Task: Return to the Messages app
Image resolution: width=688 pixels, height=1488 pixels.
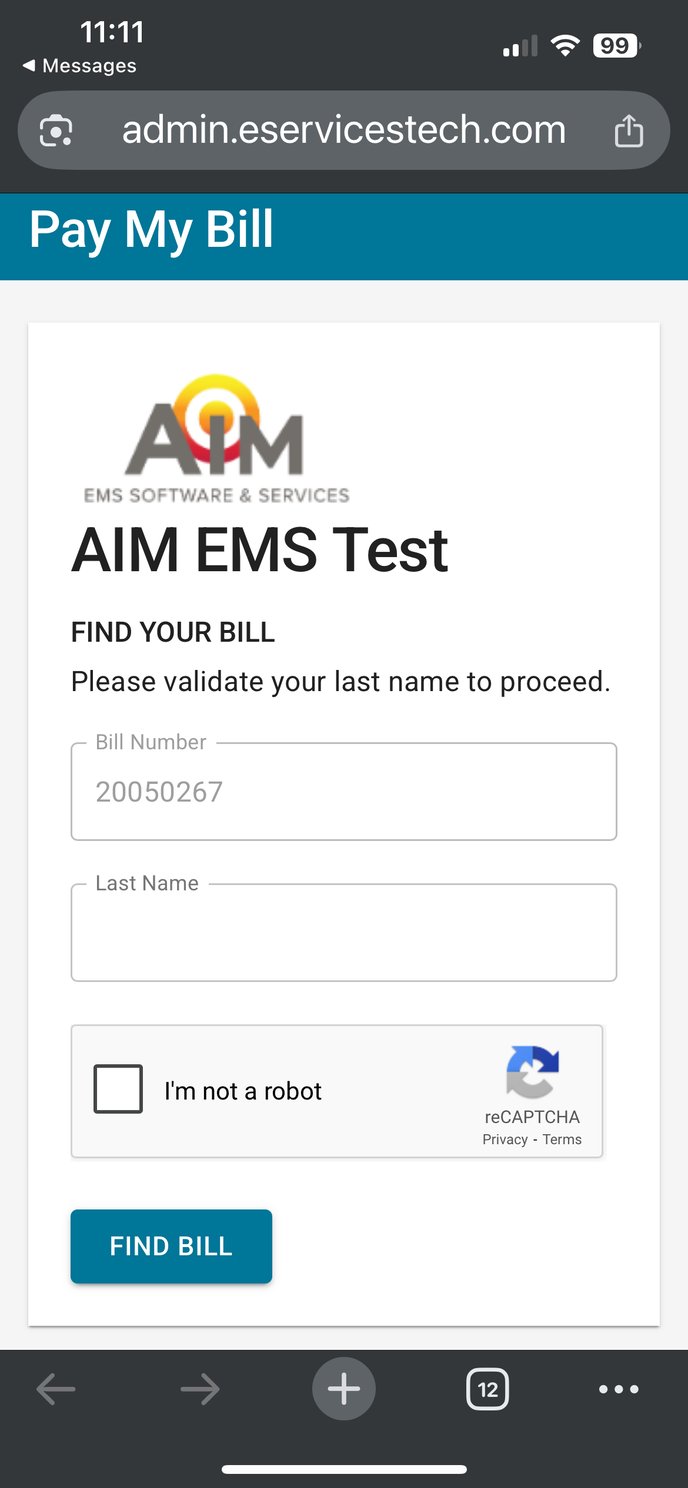Action: coord(78,66)
